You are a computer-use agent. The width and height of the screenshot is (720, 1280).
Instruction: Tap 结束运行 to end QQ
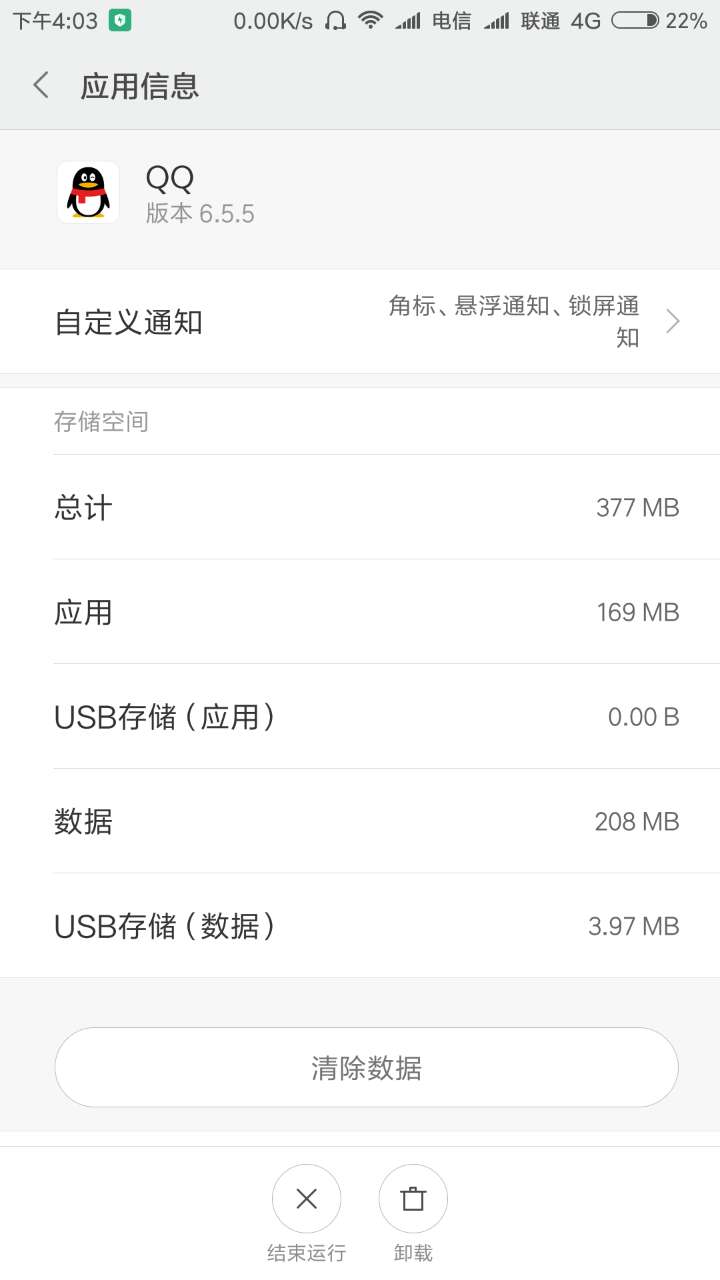(306, 1250)
